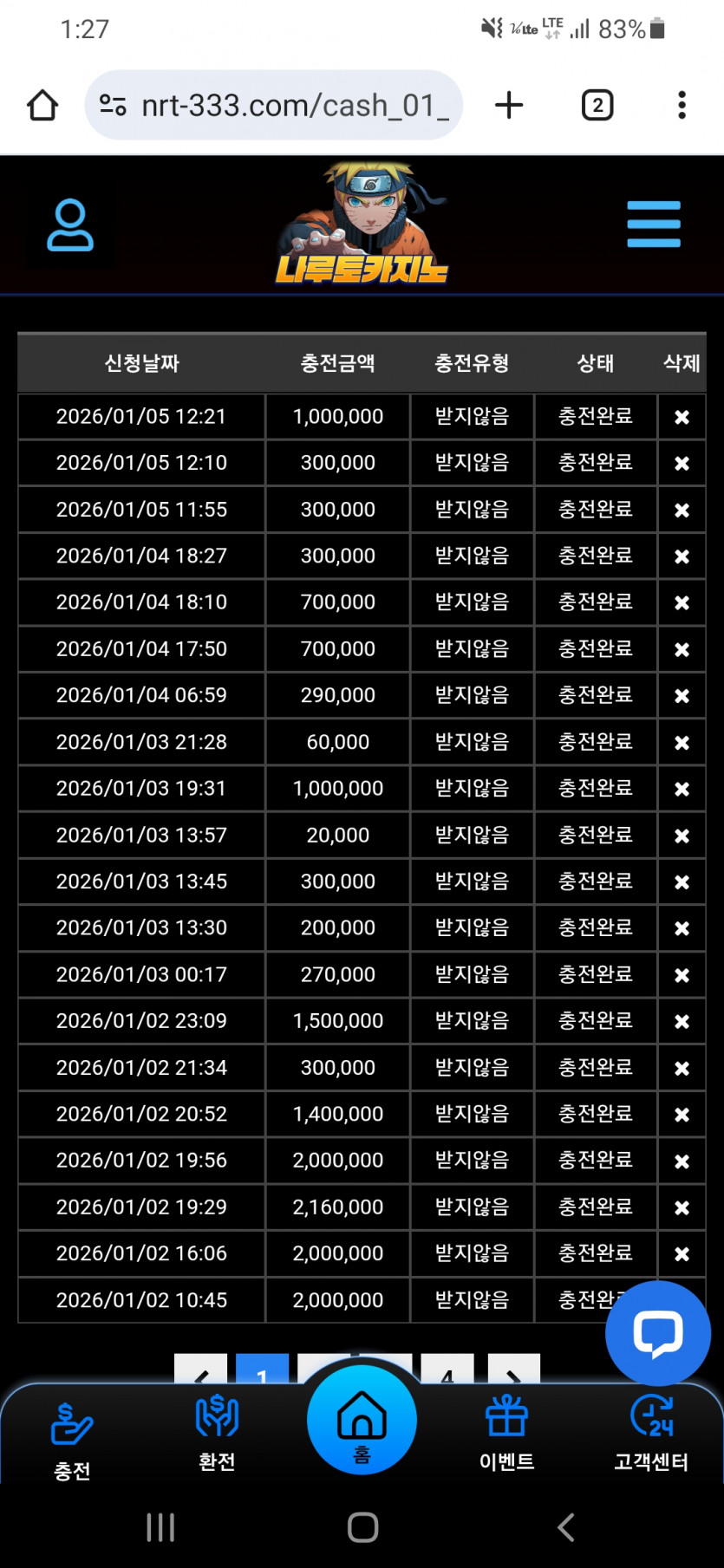The image size is (724, 1568).
Task: Open the site hamburger menu
Action: coord(654,224)
